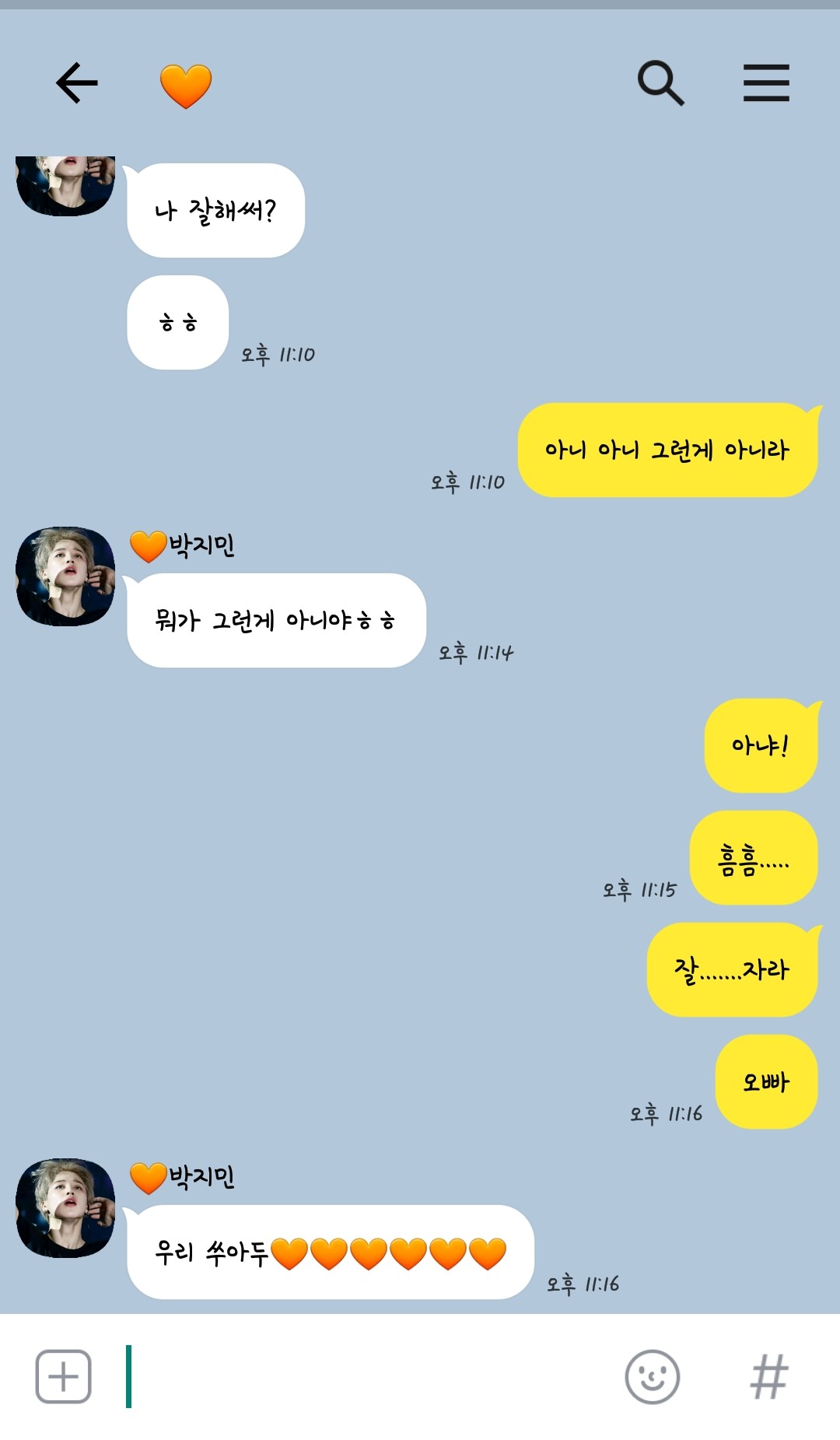Open 박지민's profile photo beside 뭐가 그런게 아니야
840x1440 pixels.
(65, 576)
